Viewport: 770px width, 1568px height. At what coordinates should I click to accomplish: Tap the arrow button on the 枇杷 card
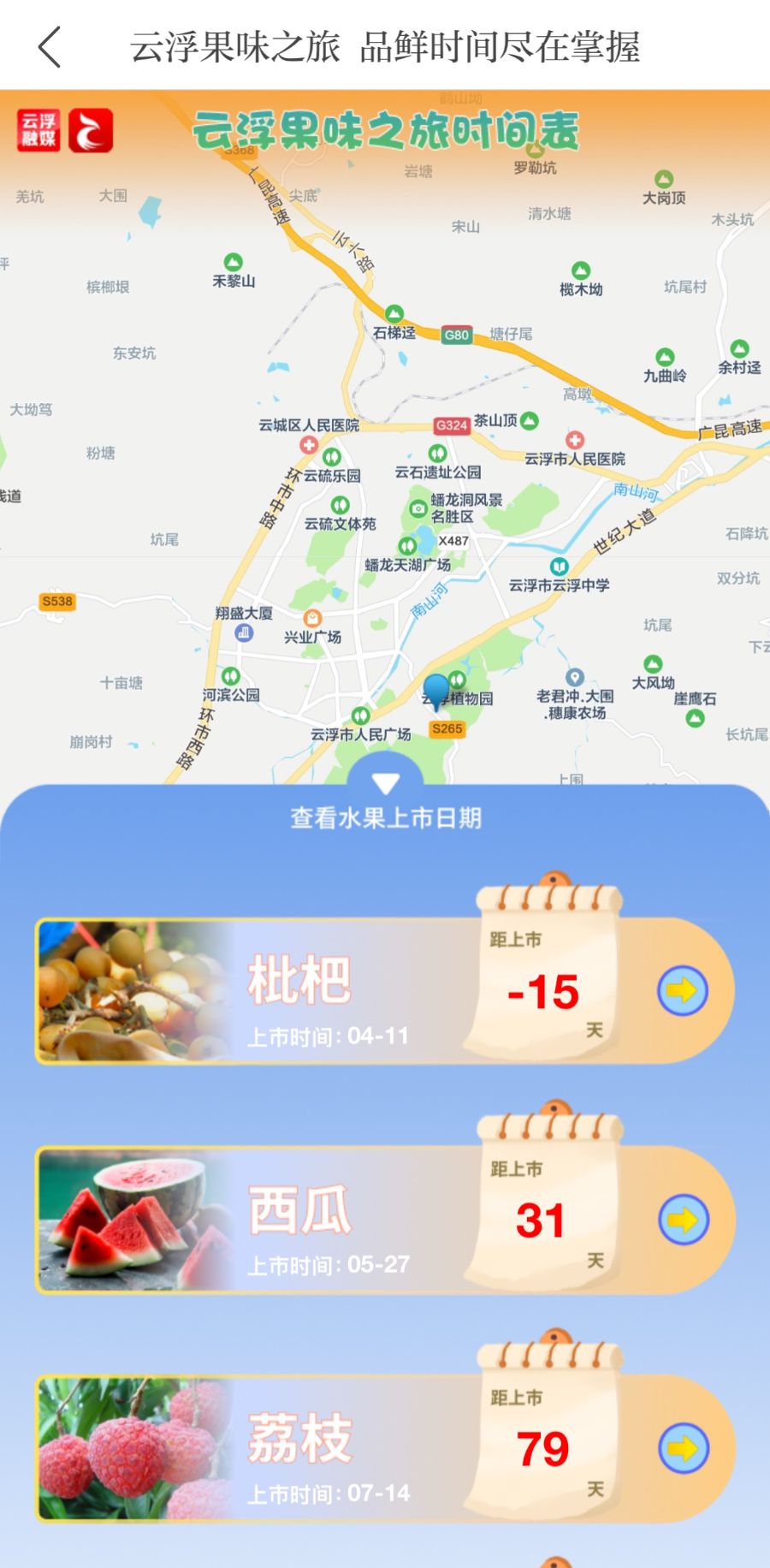coord(682,991)
